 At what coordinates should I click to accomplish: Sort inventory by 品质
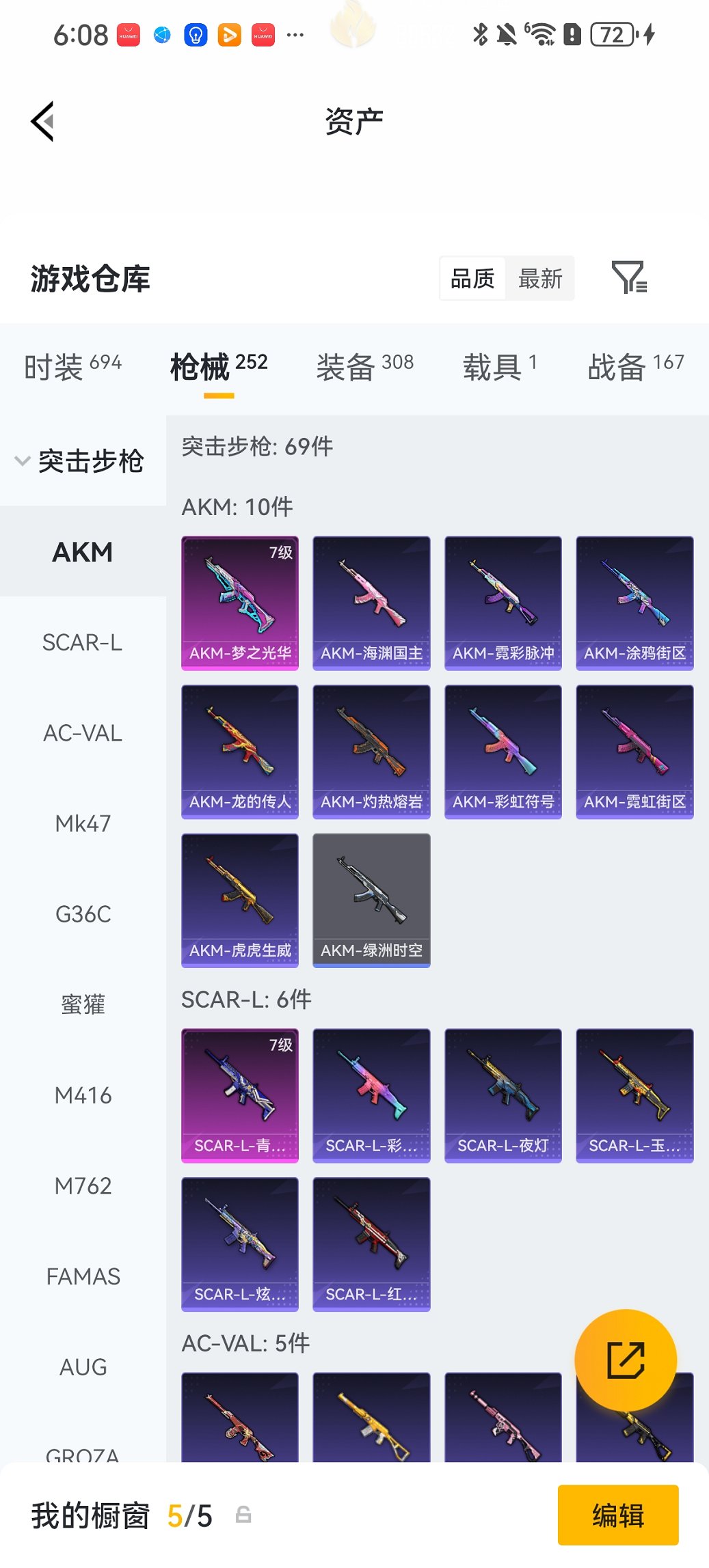[472, 278]
